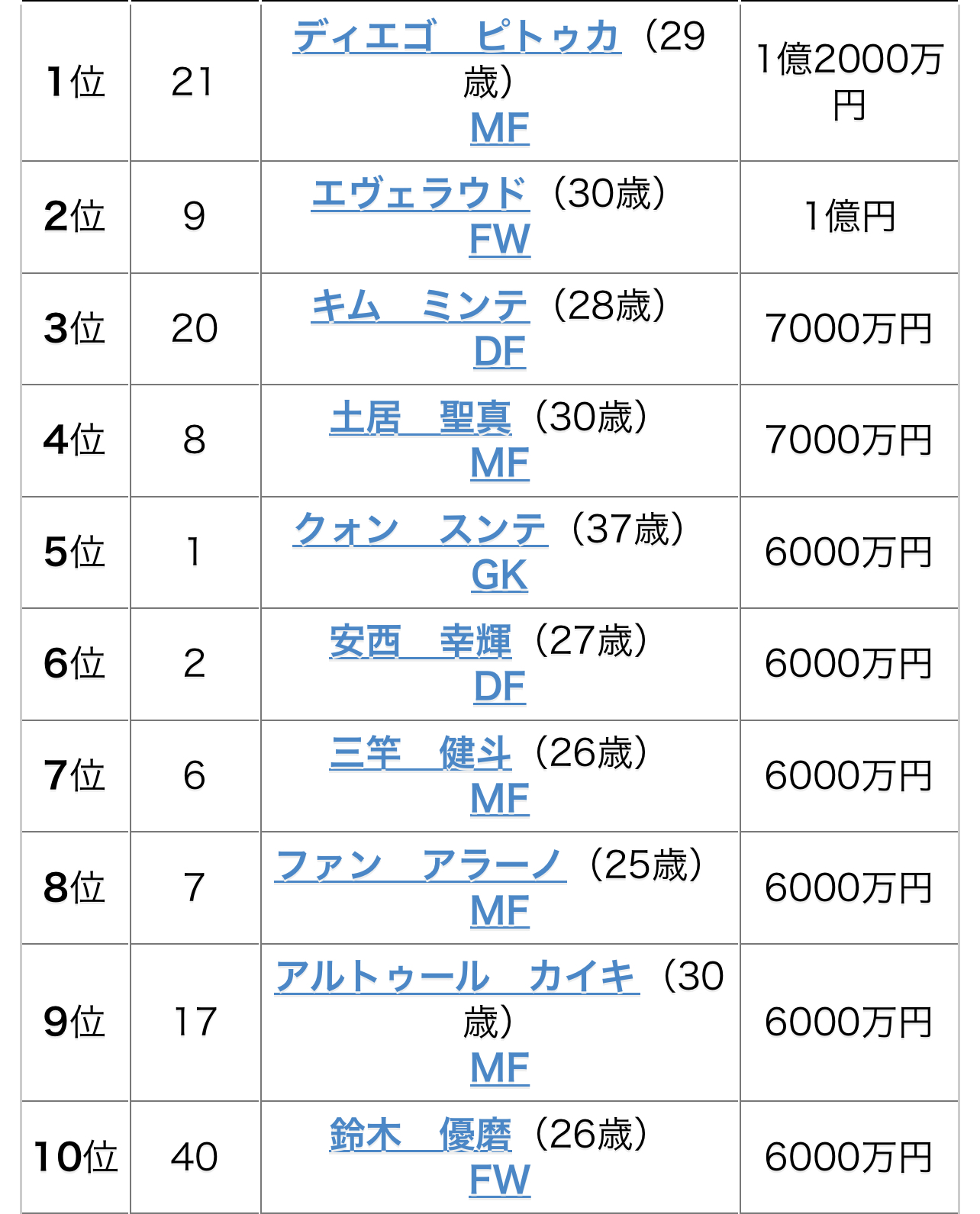The width and height of the screenshot is (980, 1214).
Task: Tap the キム ミンテ name link
Action: [419, 306]
